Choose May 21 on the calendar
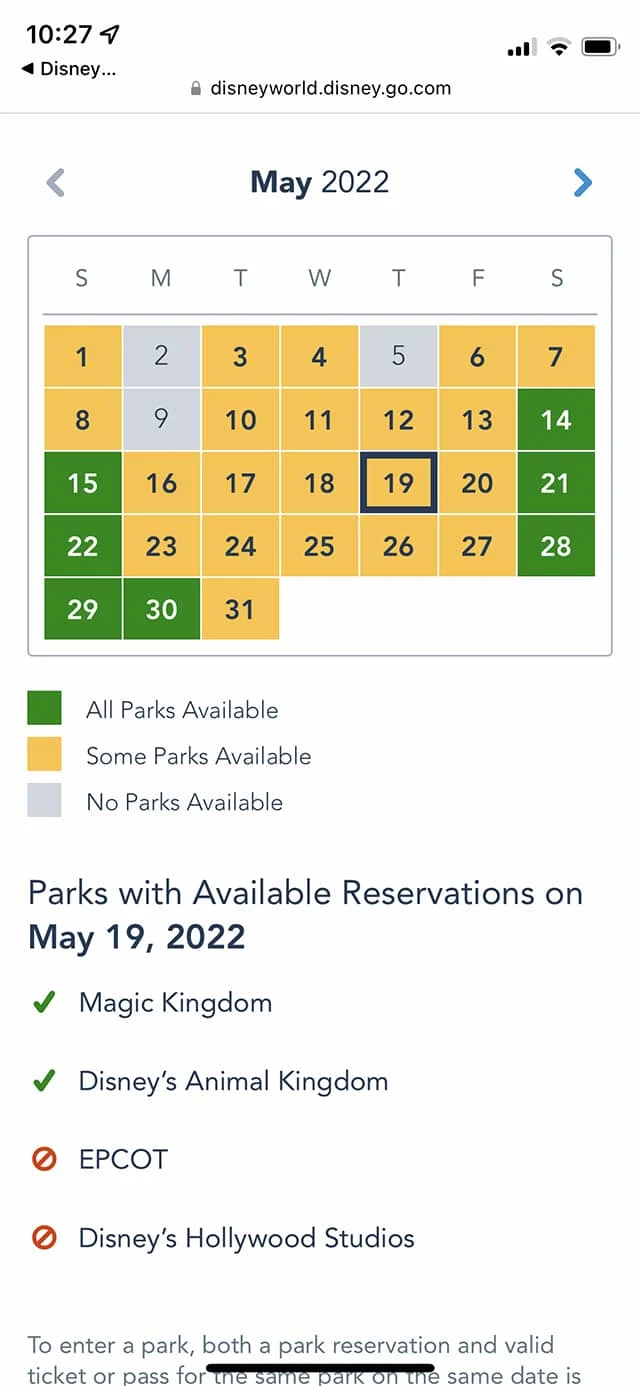The image size is (640, 1386). point(556,483)
